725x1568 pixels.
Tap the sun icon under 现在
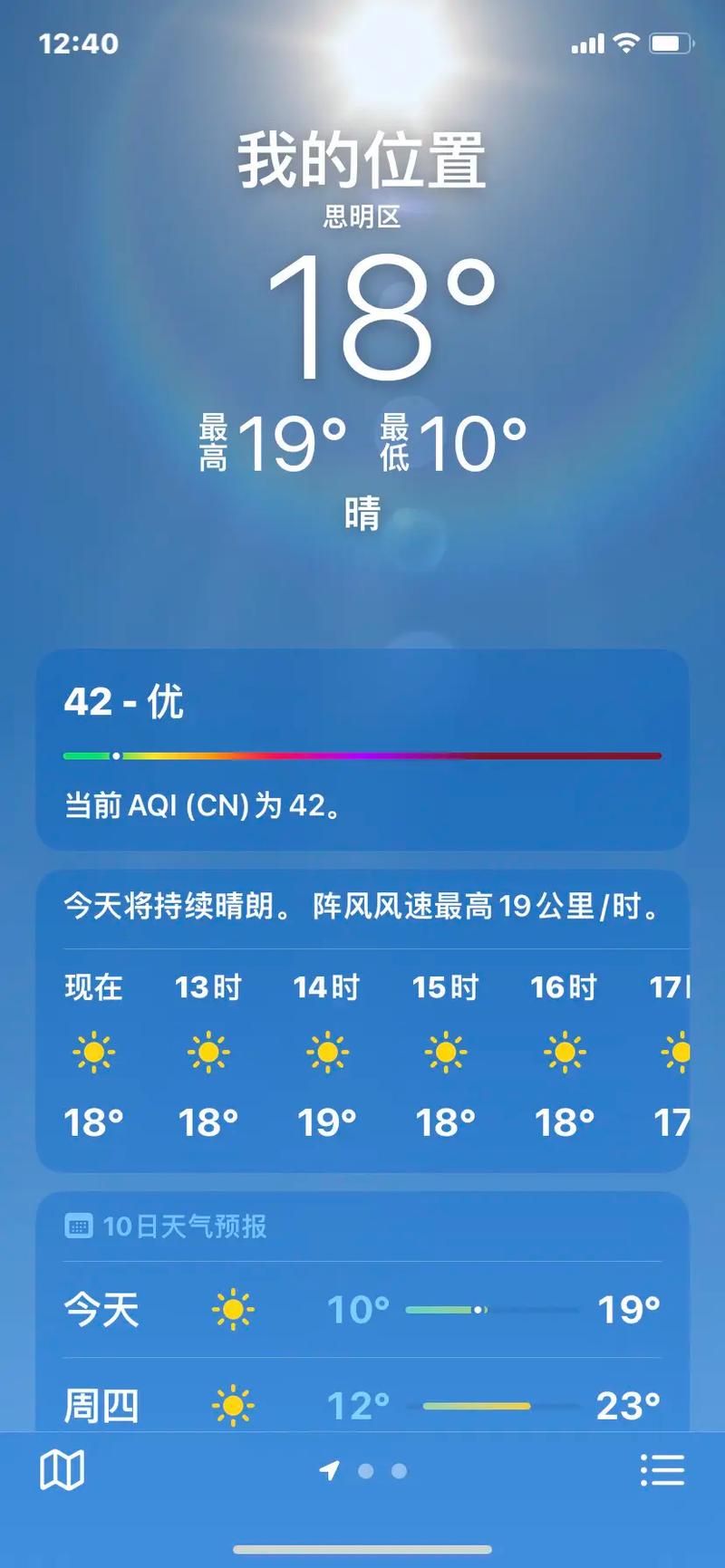(x=93, y=1052)
